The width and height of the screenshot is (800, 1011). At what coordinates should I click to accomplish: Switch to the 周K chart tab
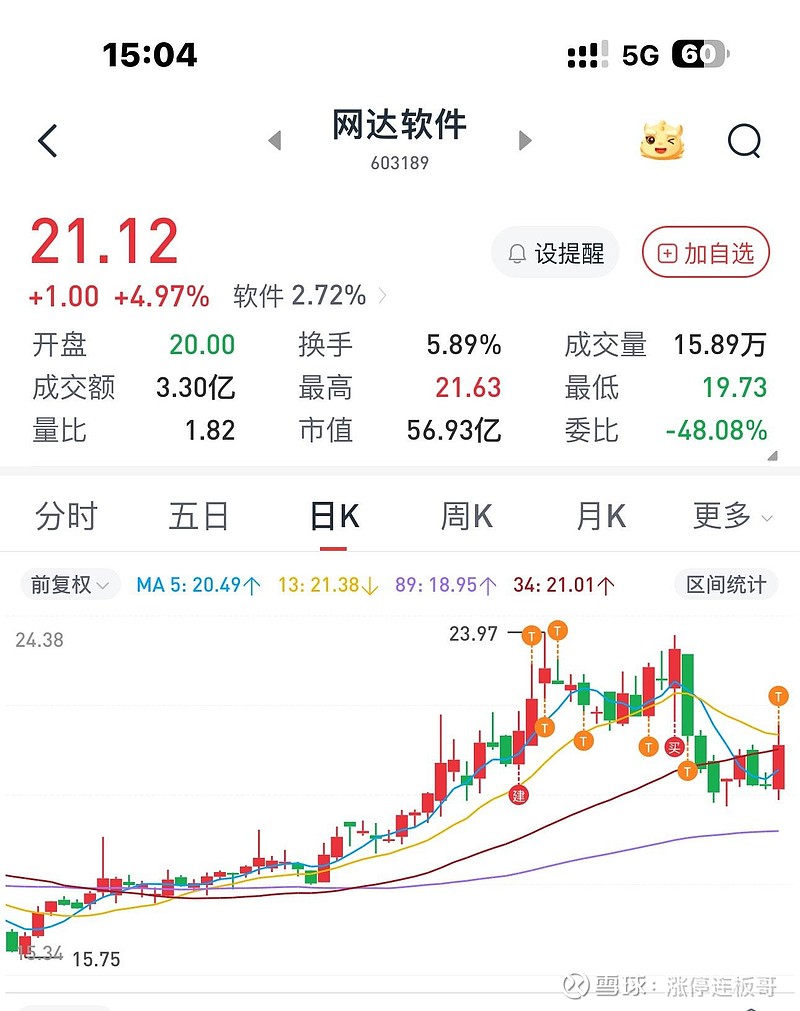click(467, 516)
